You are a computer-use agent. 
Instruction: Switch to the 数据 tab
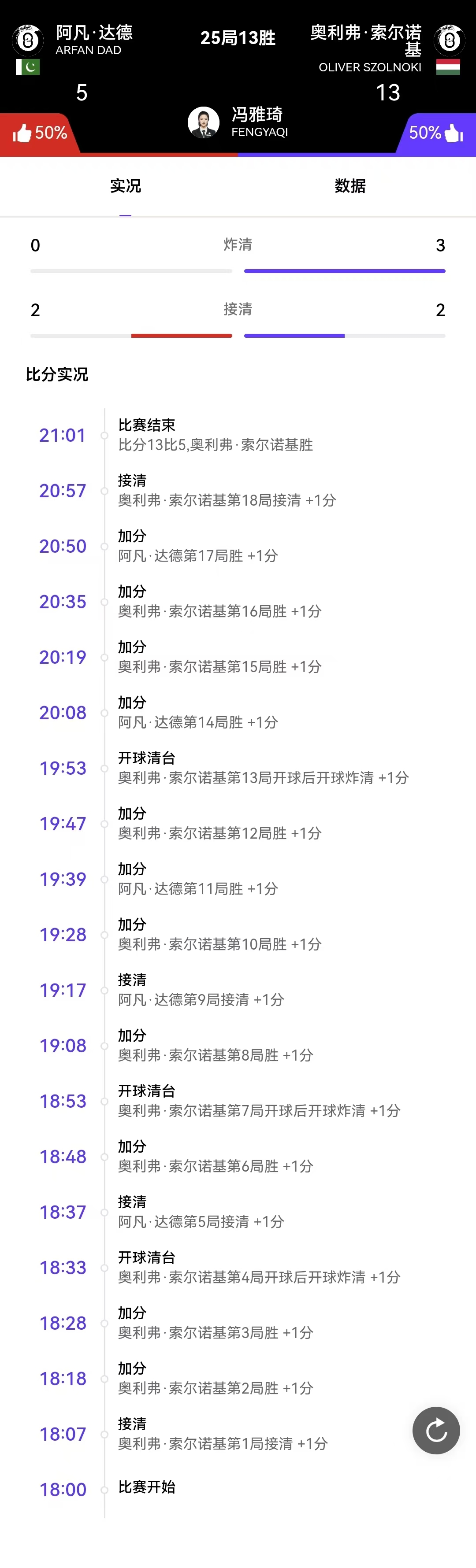point(350,186)
